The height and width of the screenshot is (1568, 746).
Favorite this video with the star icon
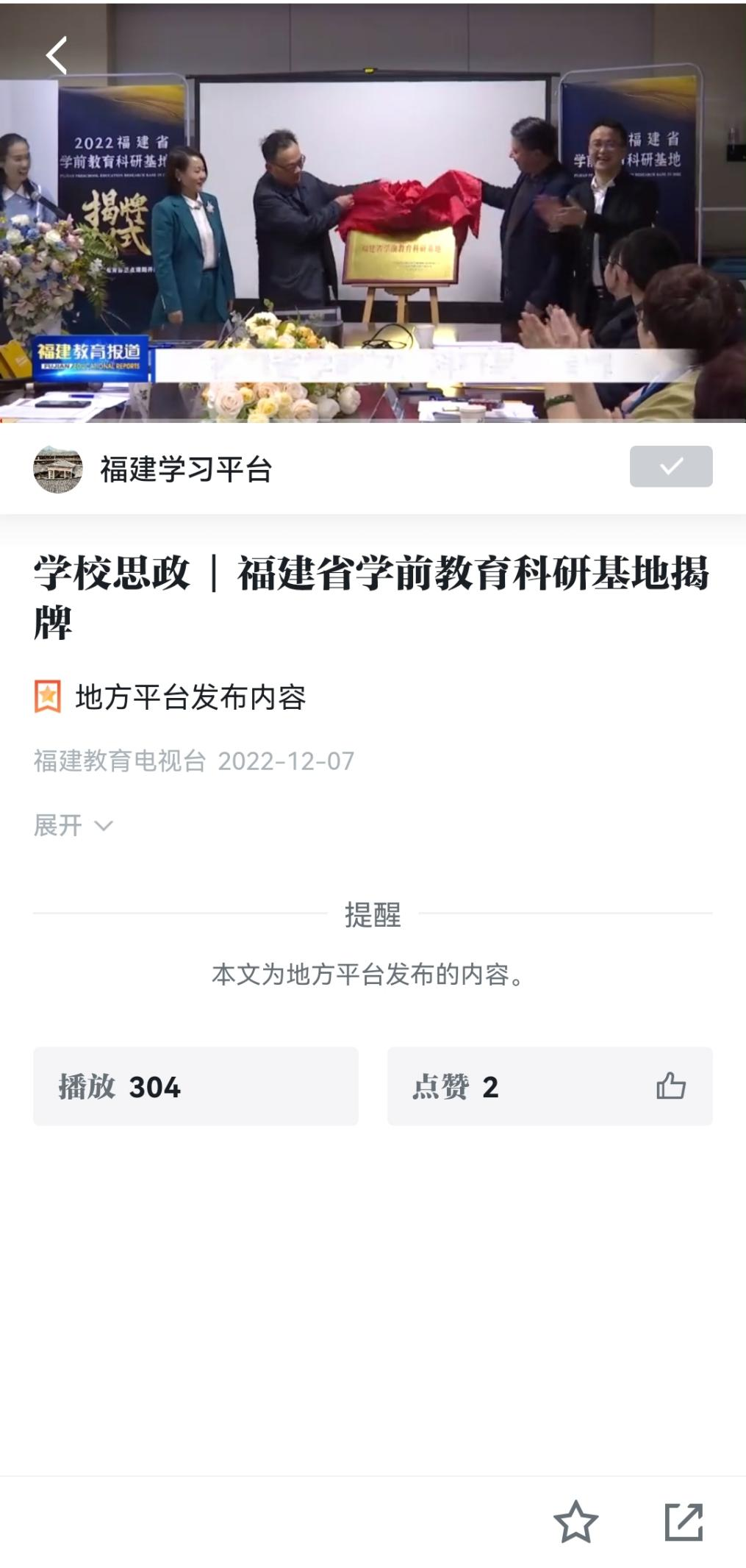pyautogui.click(x=575, y=1522)
